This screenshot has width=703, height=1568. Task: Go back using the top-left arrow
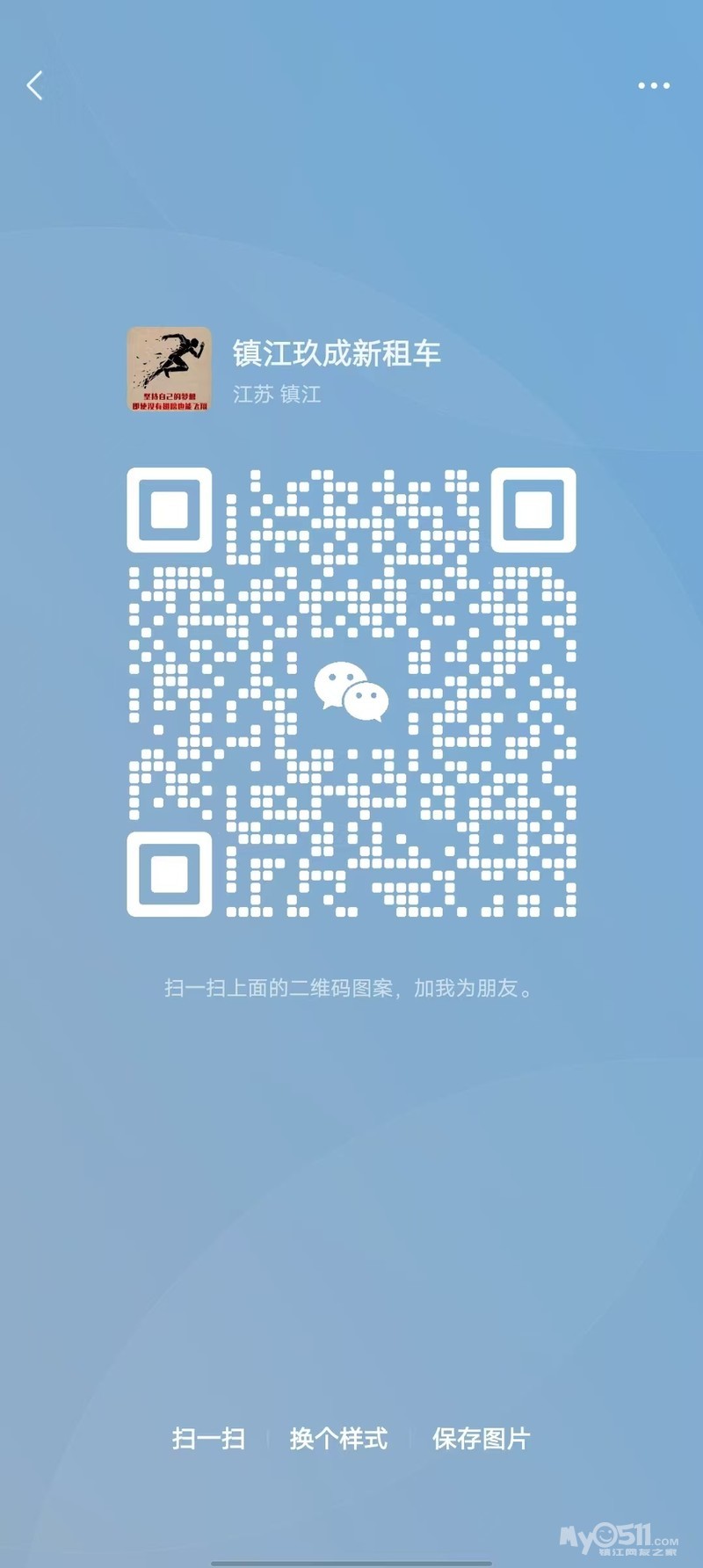35,85
